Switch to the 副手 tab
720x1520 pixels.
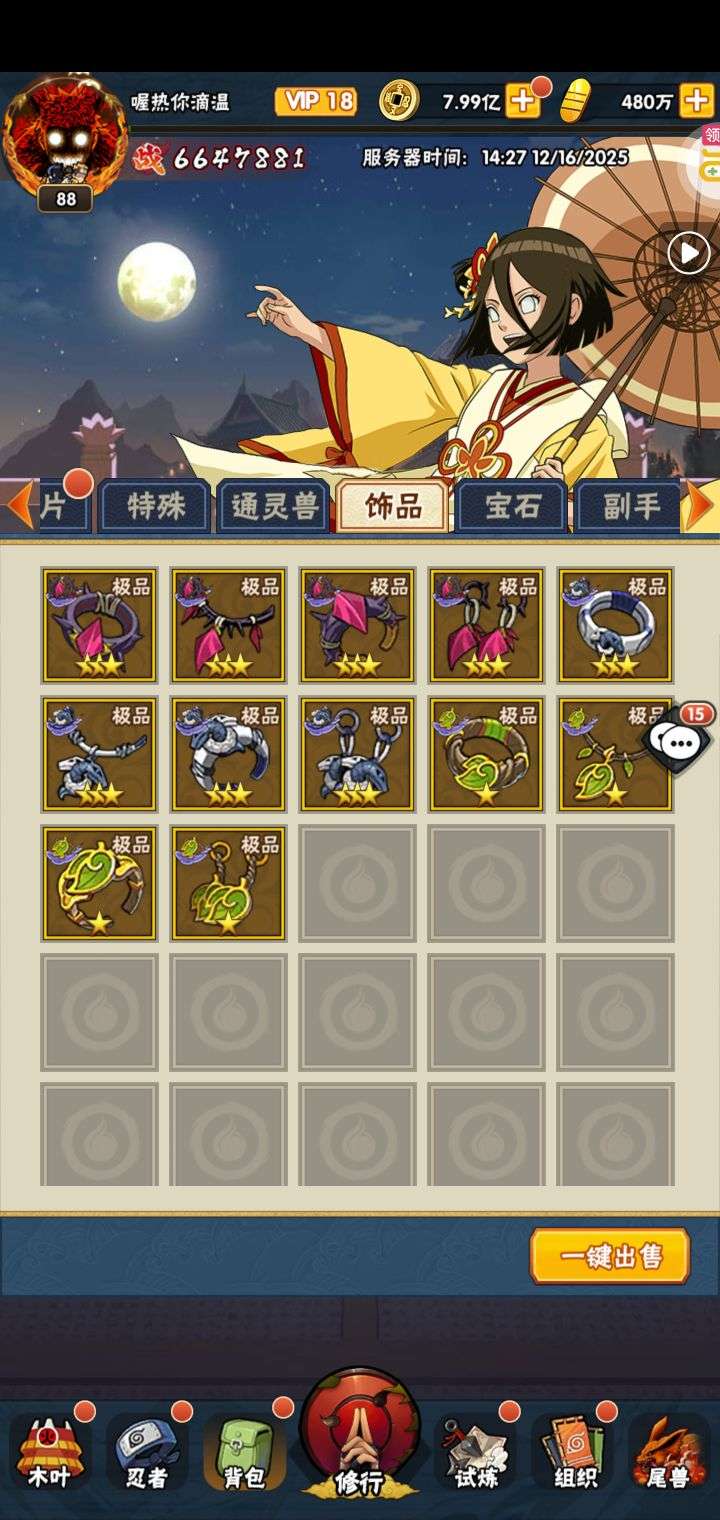(x=630, y=507)
